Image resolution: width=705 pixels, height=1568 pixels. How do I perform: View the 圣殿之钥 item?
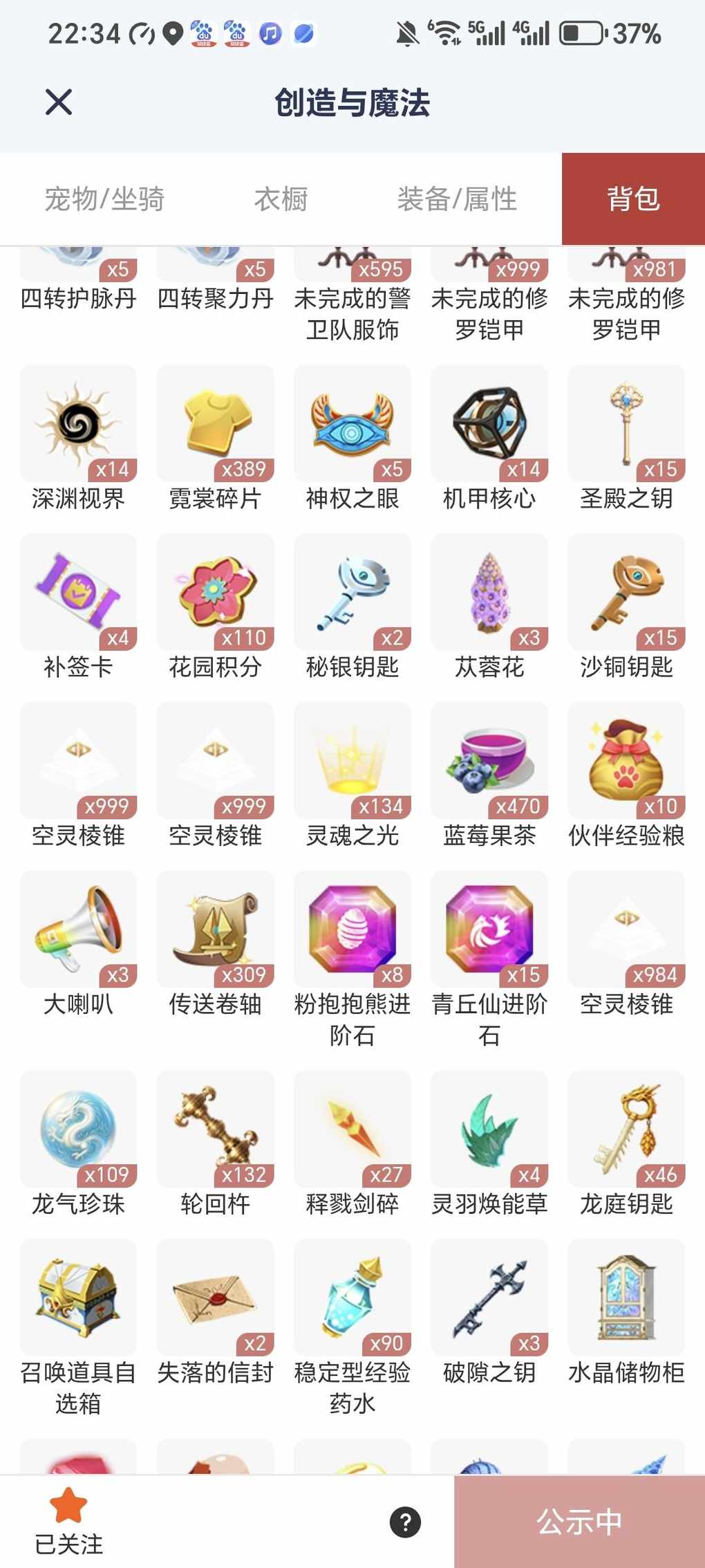[626, 423]
